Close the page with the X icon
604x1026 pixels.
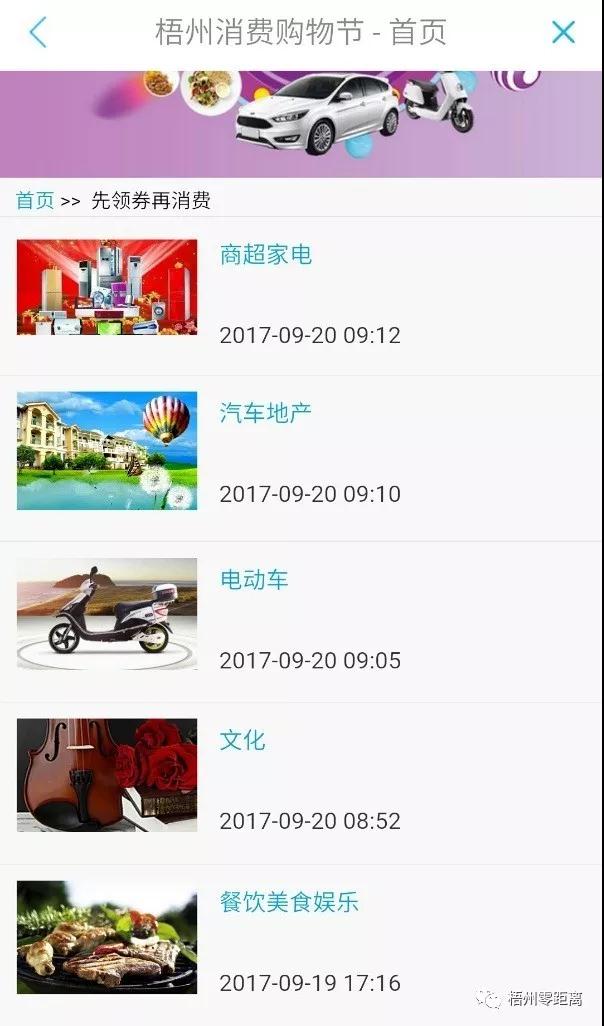pyautogui.click(x=563, y=33)
